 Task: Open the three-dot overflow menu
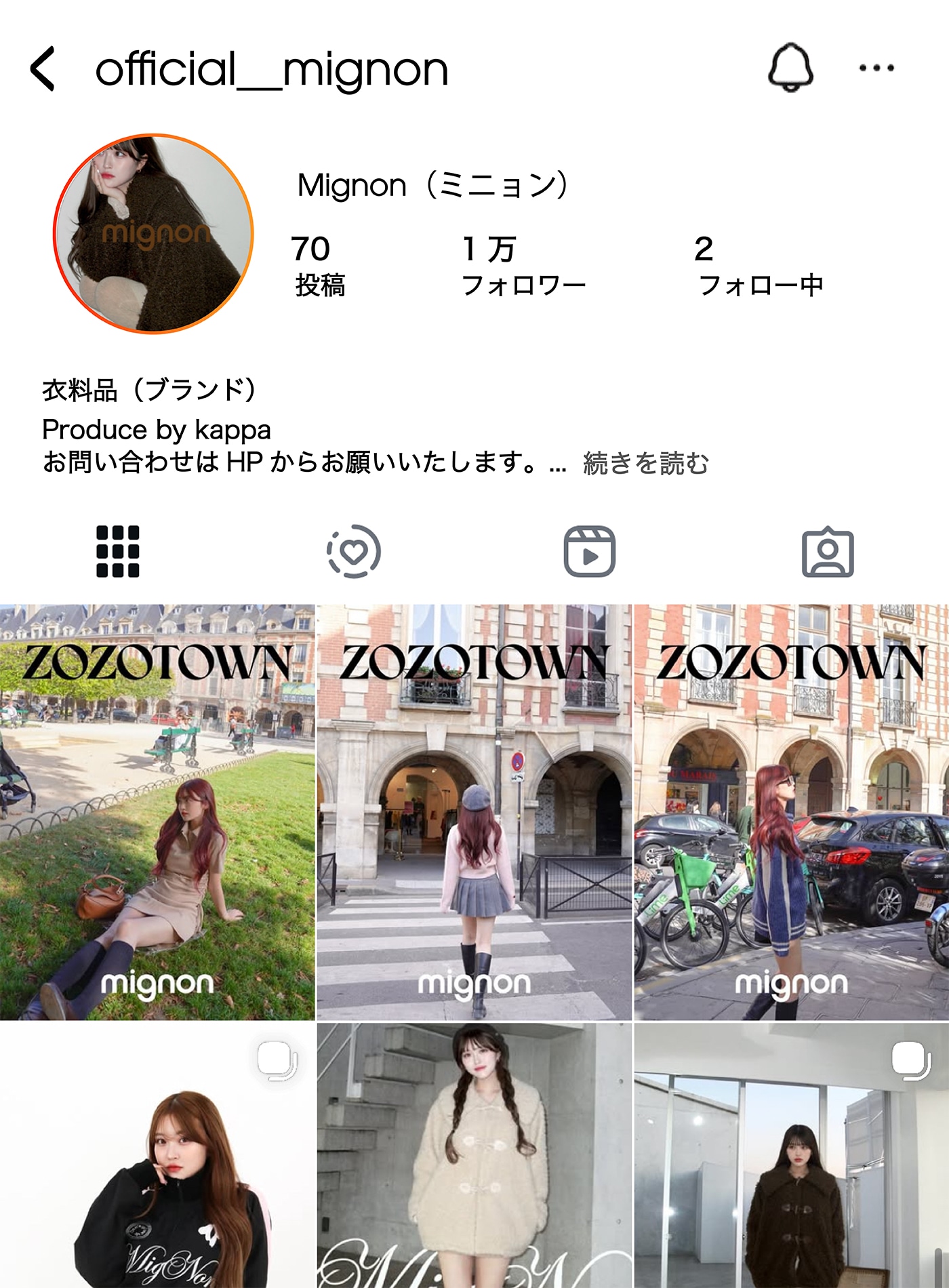[876, 68]
